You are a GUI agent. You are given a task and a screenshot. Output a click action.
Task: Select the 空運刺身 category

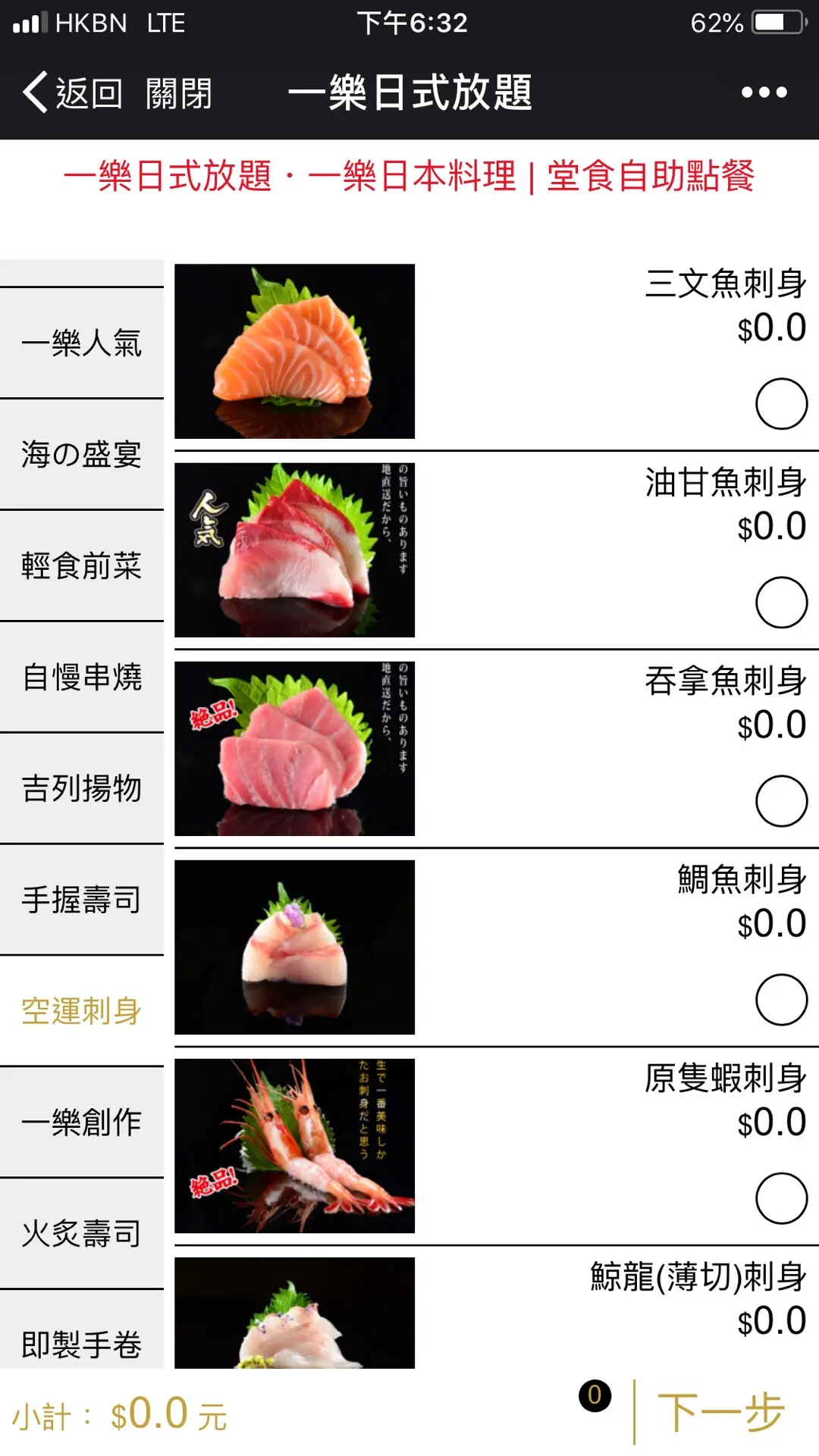tap(82, 1011)
